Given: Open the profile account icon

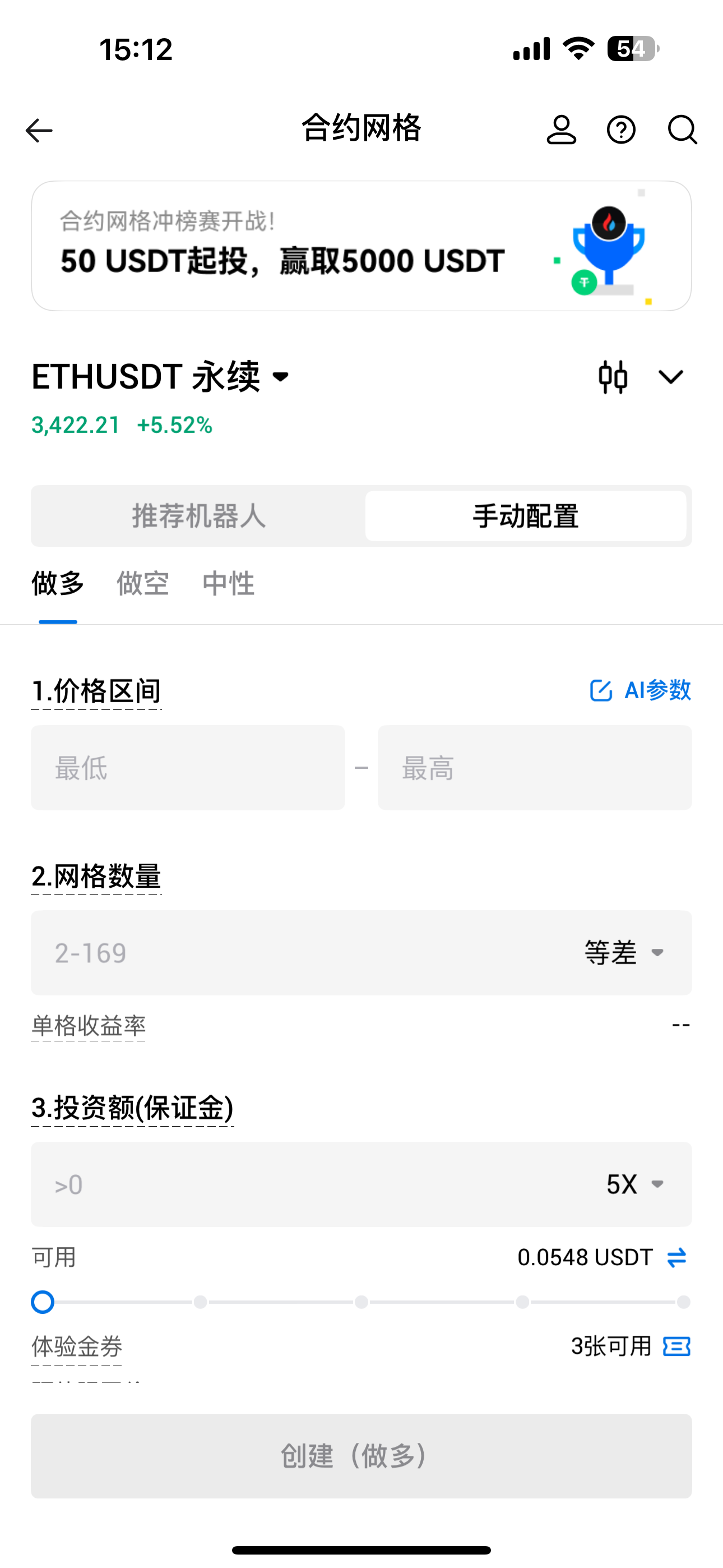Looking at the screenshot, I should 561,130.
